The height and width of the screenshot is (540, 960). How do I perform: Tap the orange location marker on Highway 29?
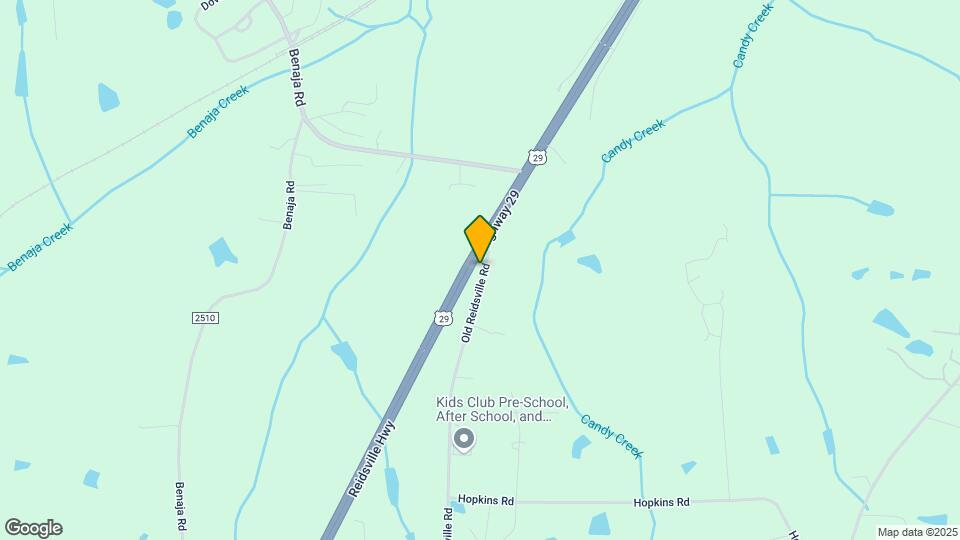click(480, 238)
